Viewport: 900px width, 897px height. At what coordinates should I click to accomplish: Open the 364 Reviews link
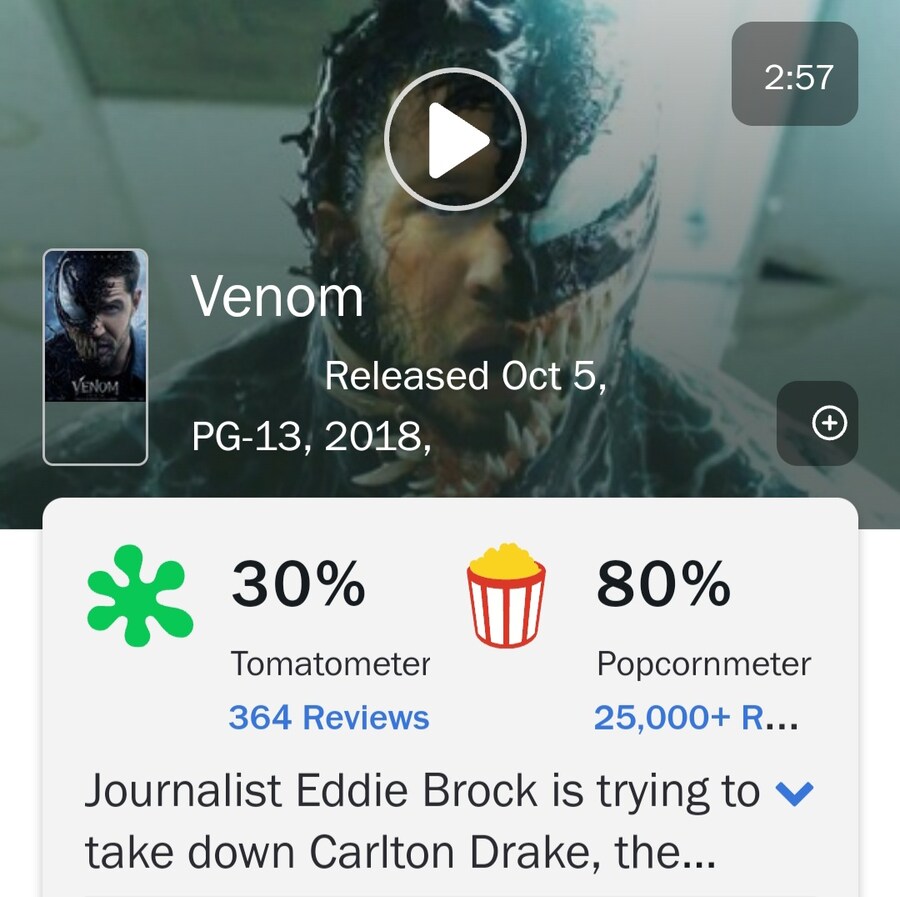point(329,717)
